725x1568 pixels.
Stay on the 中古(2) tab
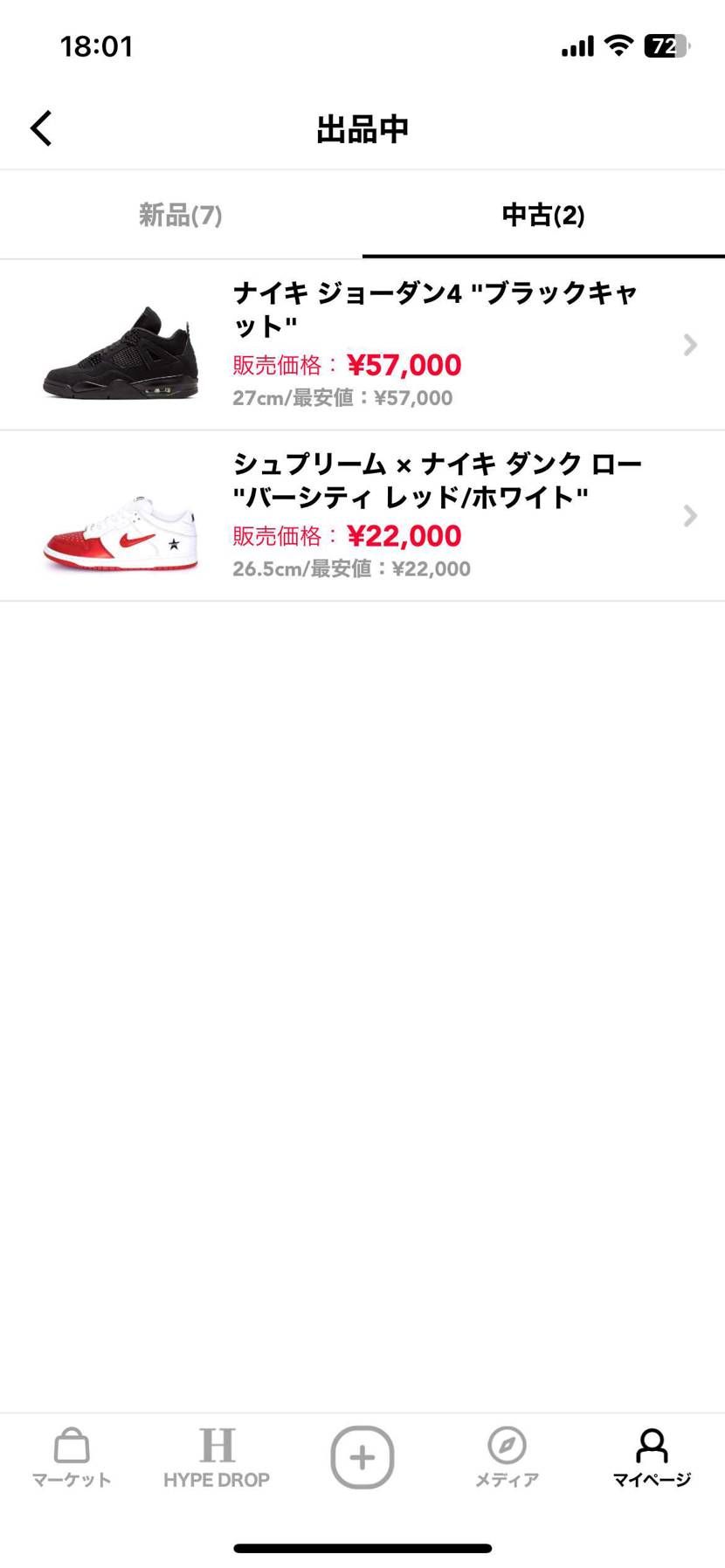(542, 215)
